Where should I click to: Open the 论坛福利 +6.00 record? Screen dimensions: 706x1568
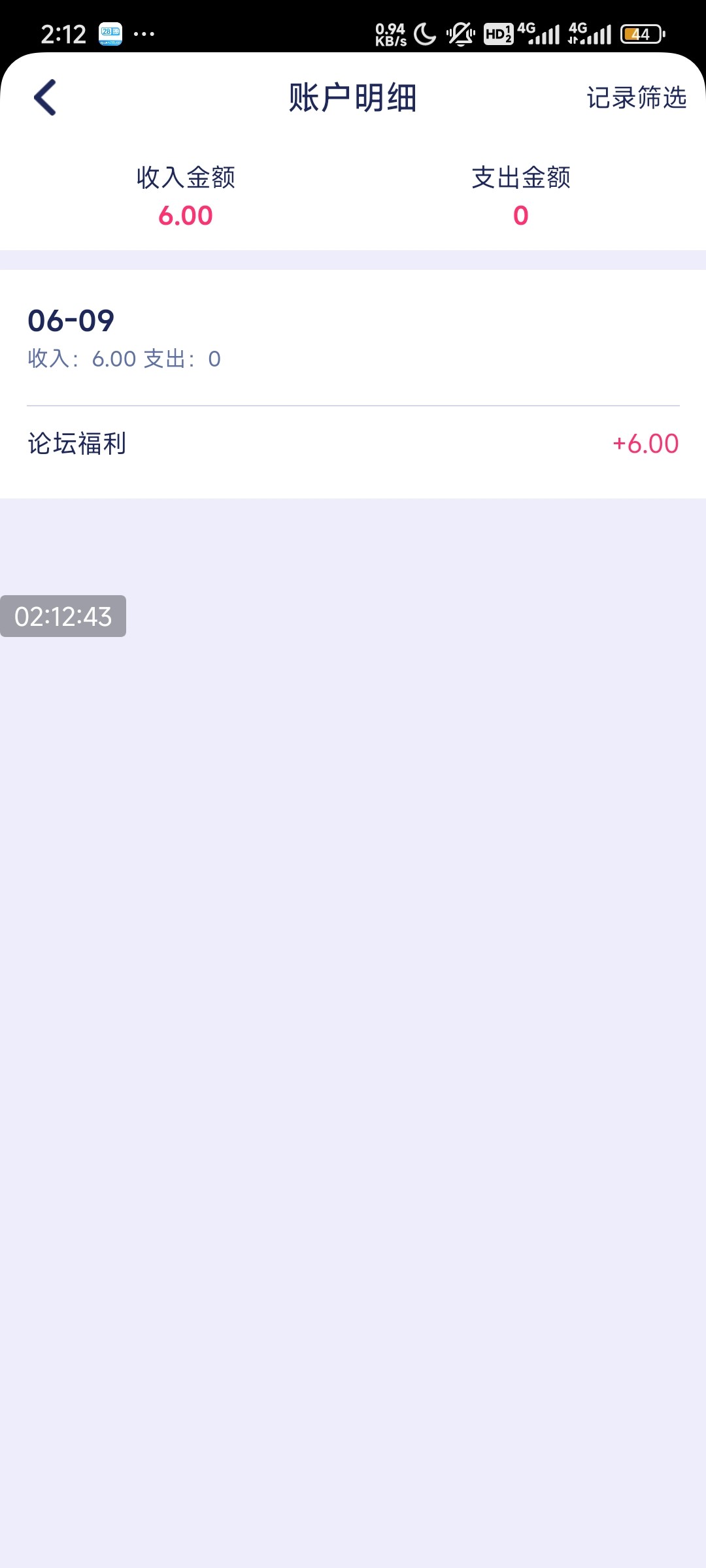click(353, 444)
